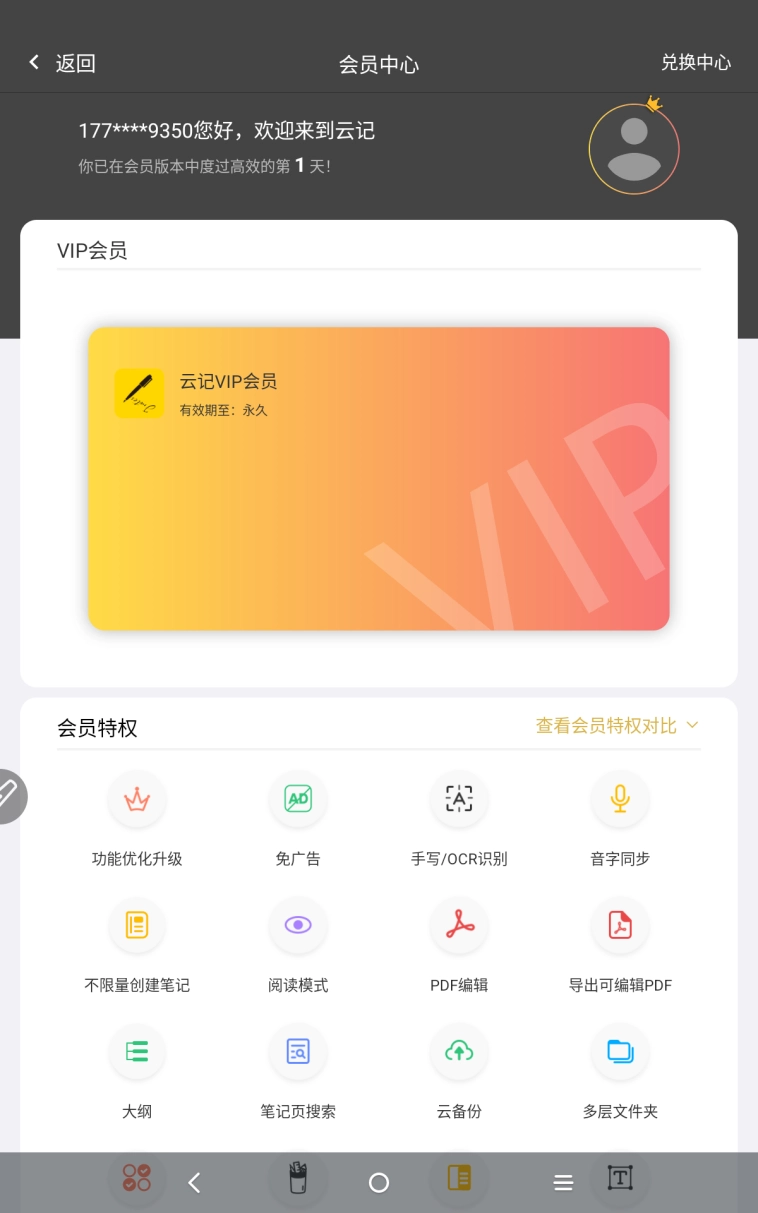The height and width of the screenshot is (1213, 758).
Task: Open recent apps from the navigation bar
Action: [x=563, y=1183]
